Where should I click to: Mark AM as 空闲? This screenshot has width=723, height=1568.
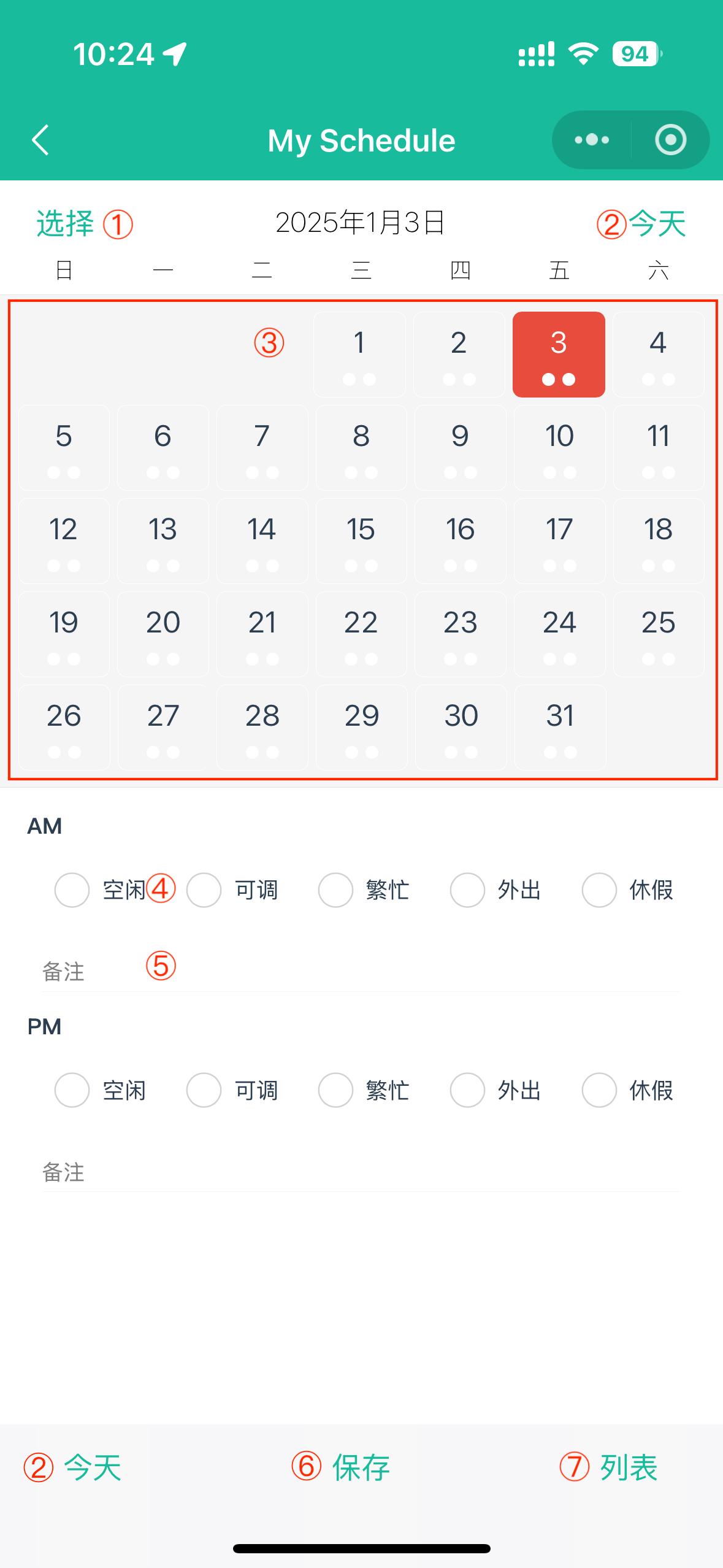[x=72, y=890]
